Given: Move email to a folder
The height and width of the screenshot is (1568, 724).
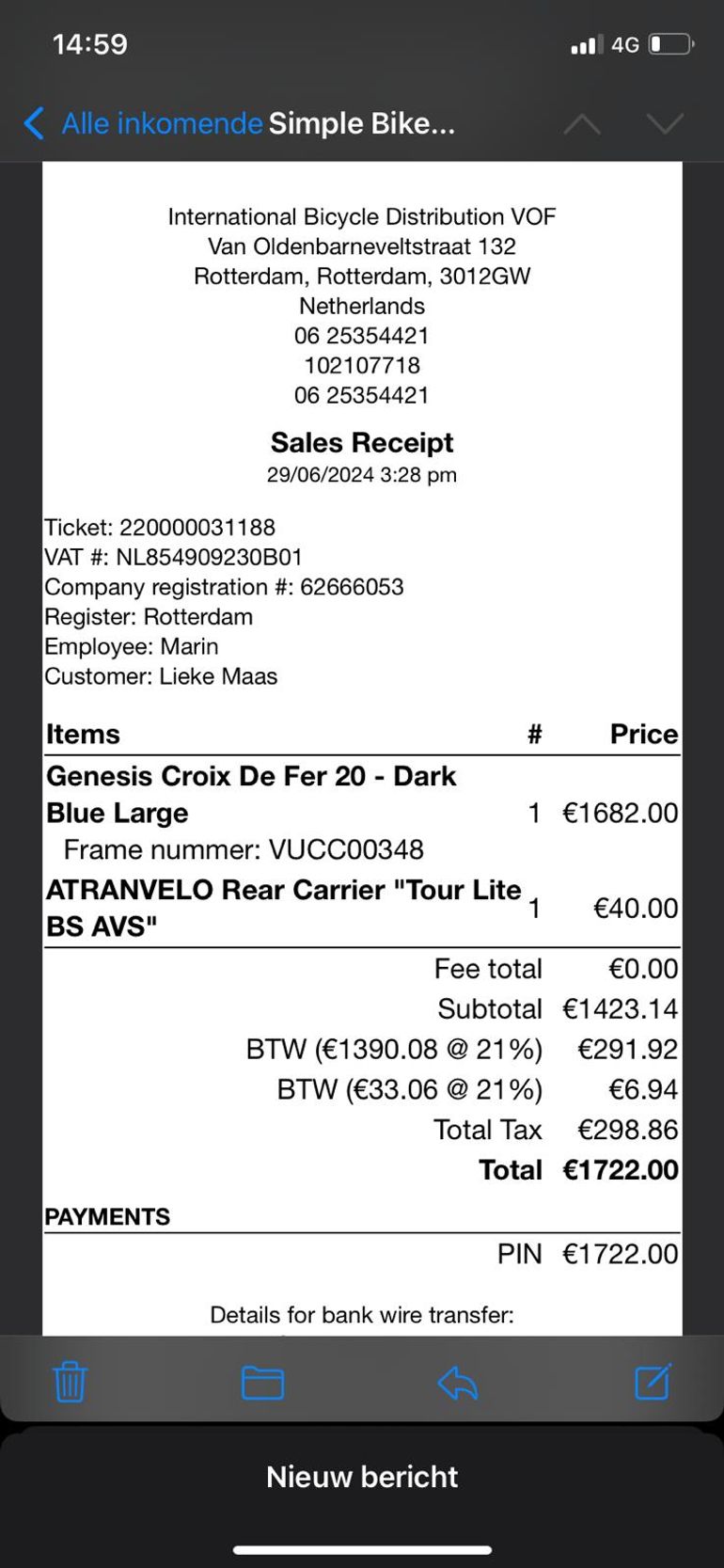Looking at the screenshot, I should 262,1383.
